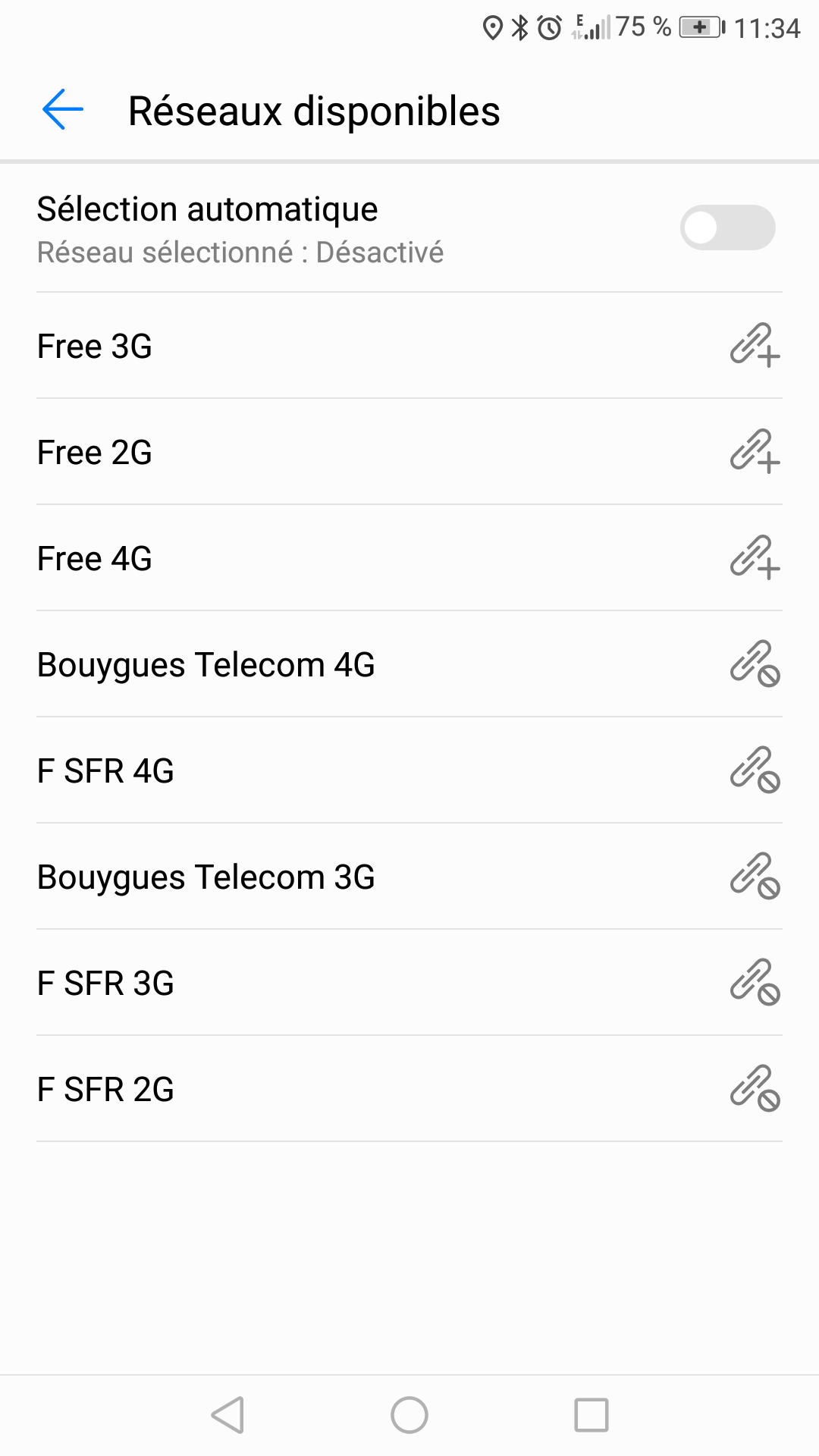Pick Bouygues Telecom 3G from the list

click(x=409, y=877)
